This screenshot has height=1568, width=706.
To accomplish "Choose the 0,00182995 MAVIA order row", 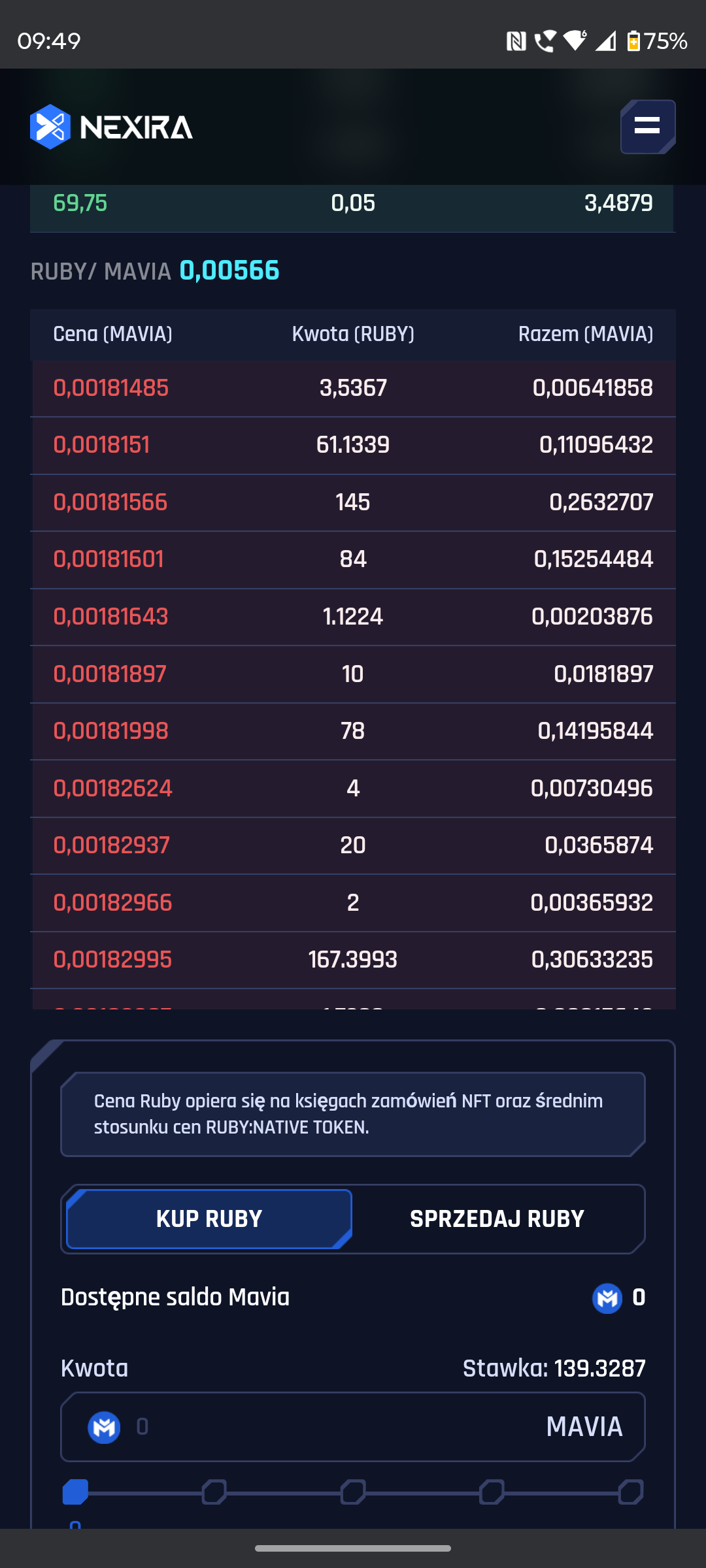I will point(353,960).
